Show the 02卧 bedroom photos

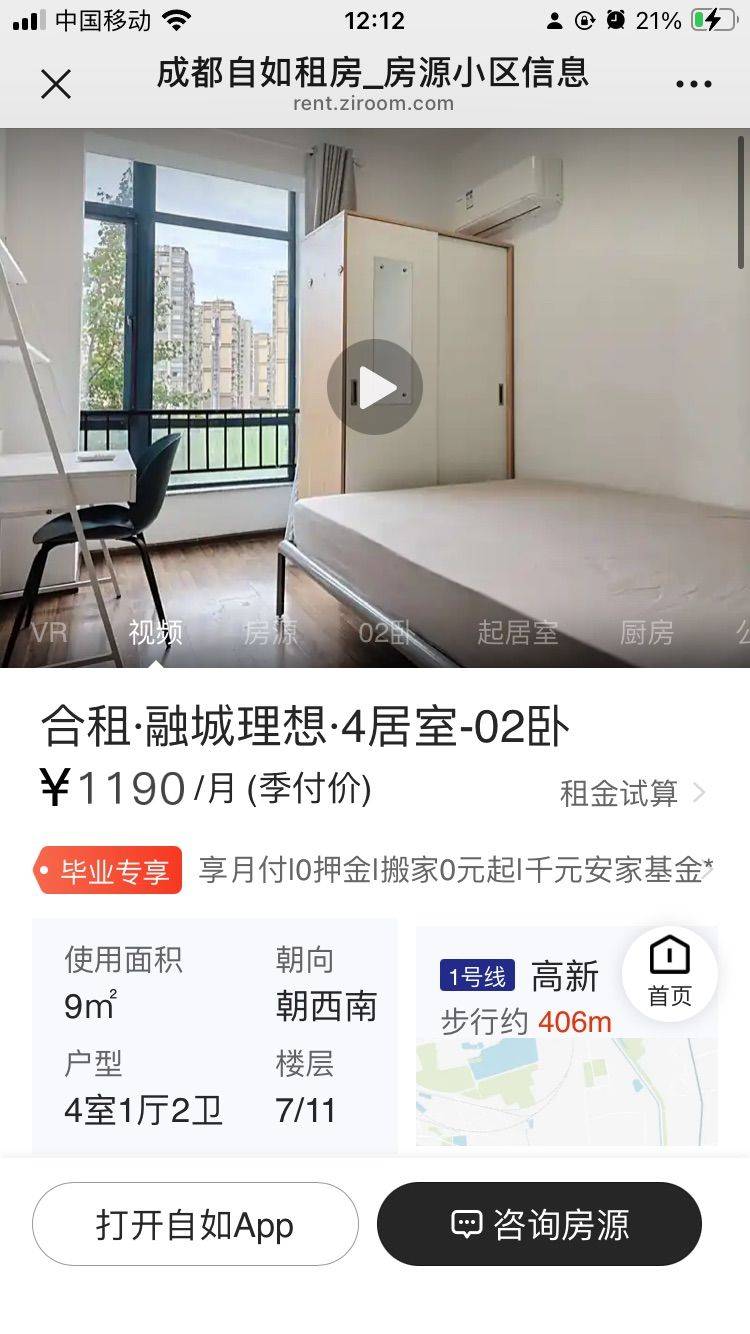[x=385, y=632]
